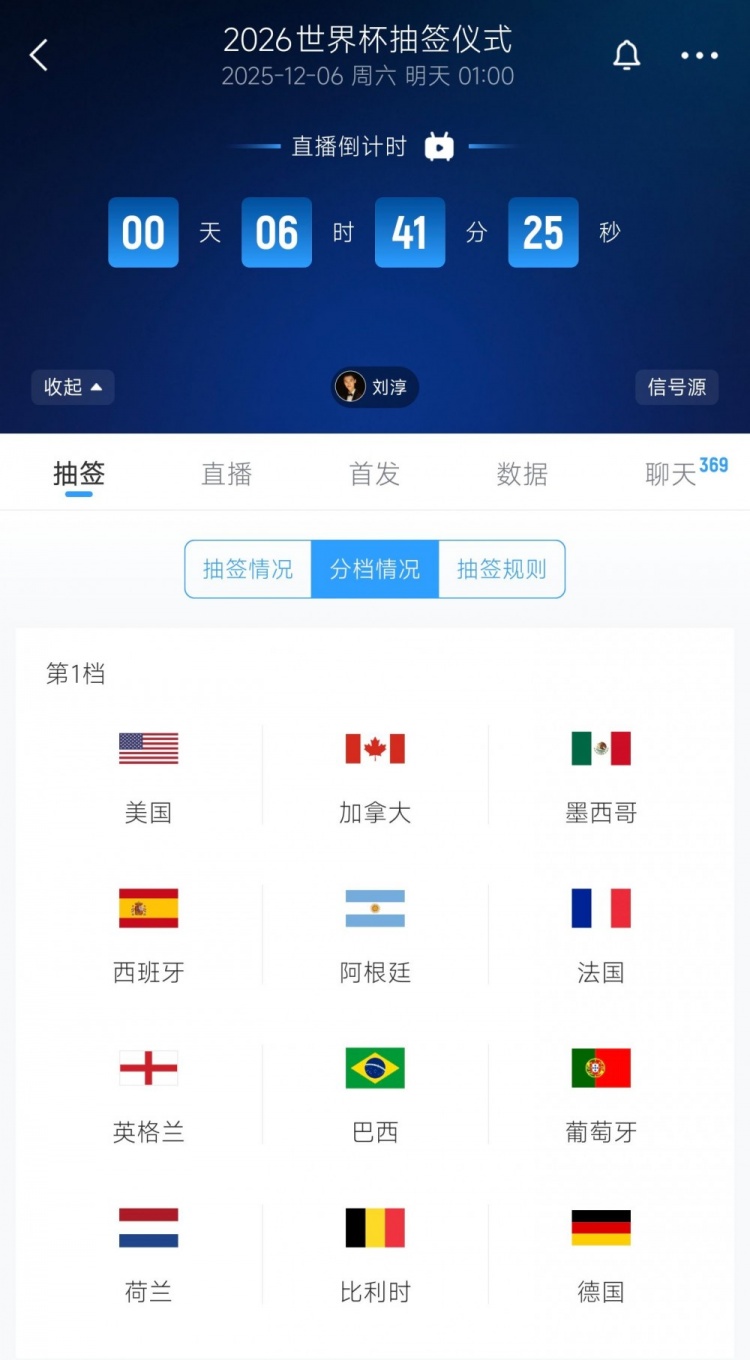Open the 美国 team entry

(149, 772)
